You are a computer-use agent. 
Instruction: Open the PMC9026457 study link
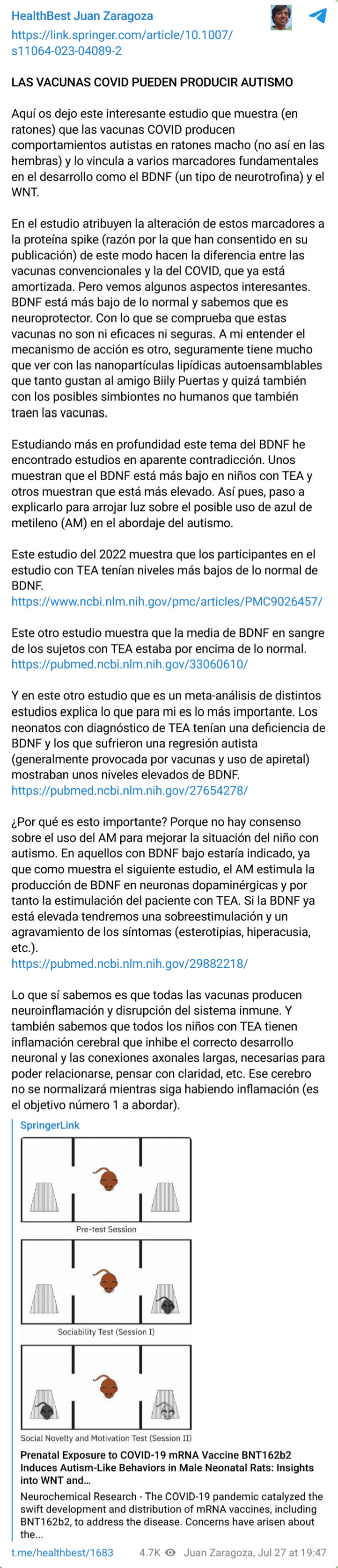click(x=166, y=601)
